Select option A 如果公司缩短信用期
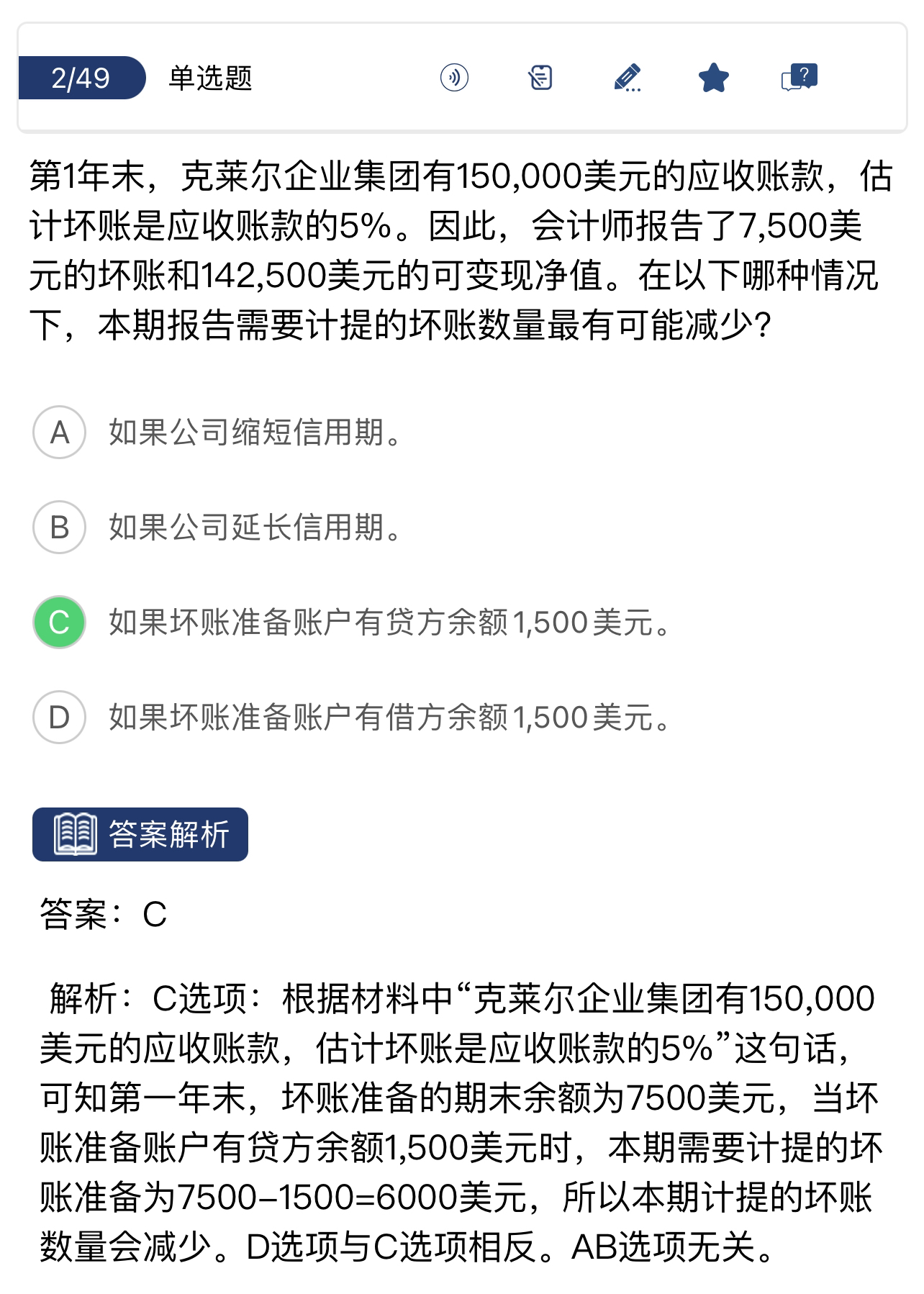This screenshot has width=924, height=1294. pyautogui.click(x=60, y=433)
